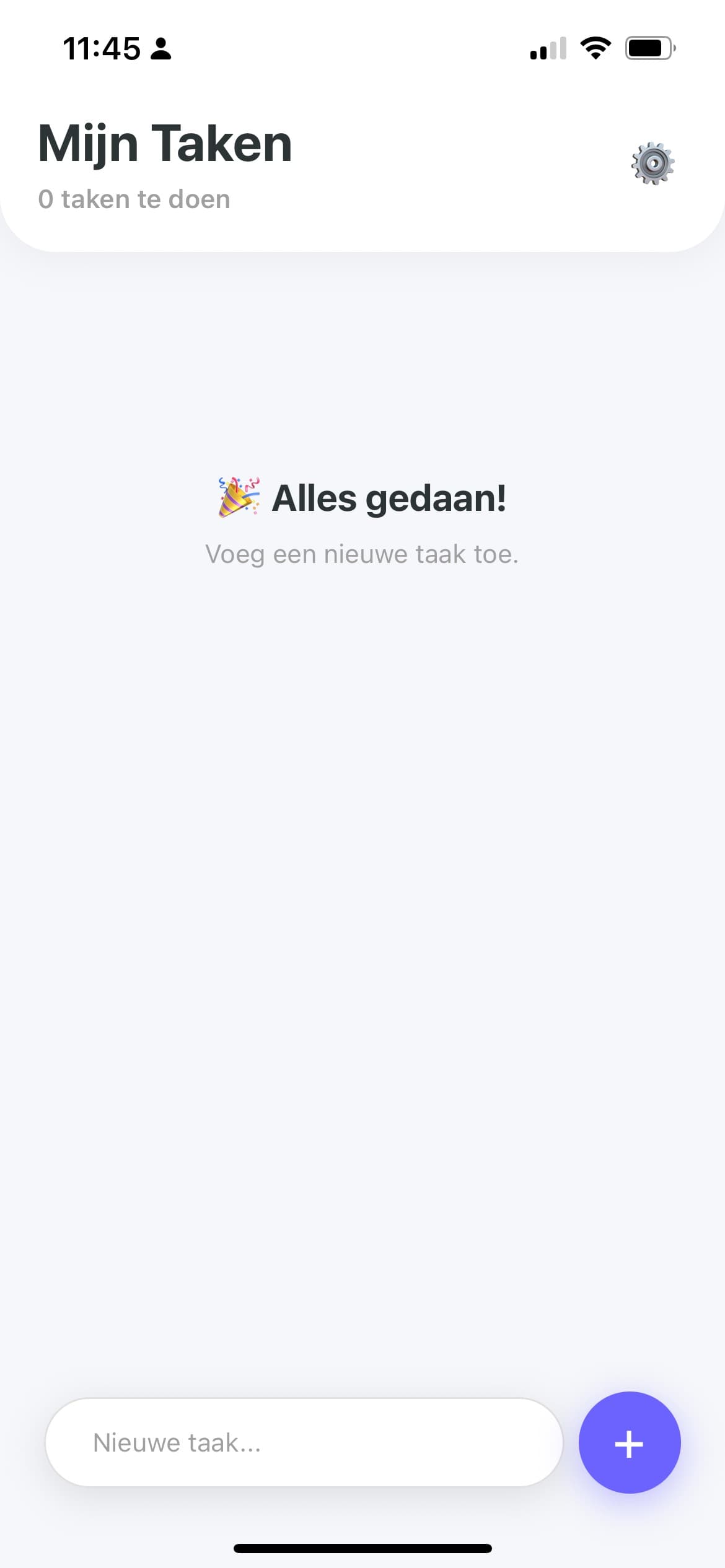
Task: Tap the purple plus button to add task
Action: click(628, 1443)
